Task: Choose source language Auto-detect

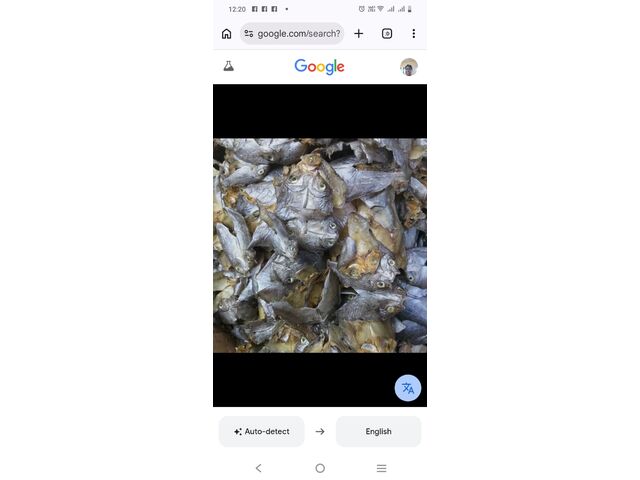Action: [262, 432]
